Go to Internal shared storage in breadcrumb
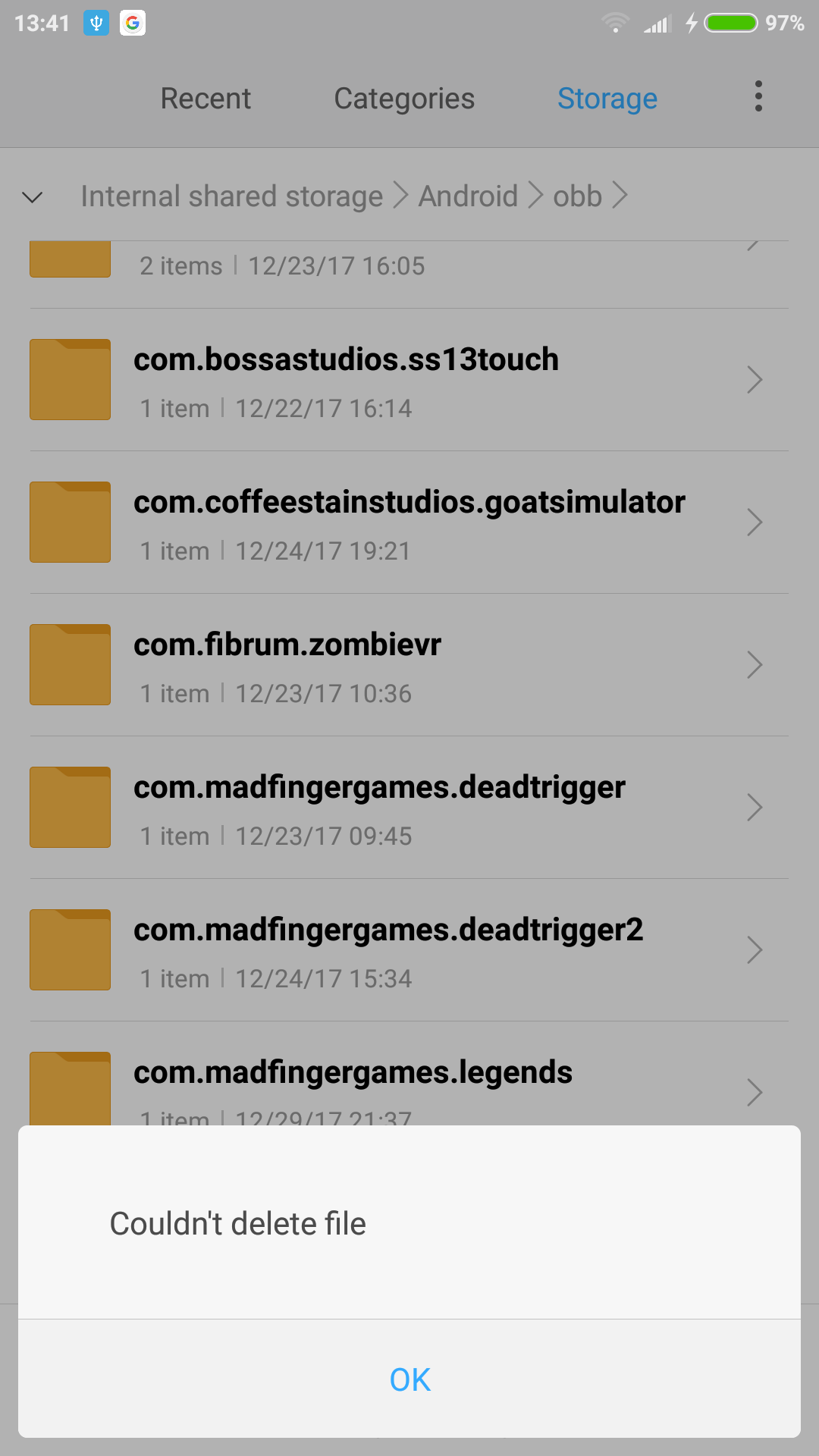 tap(232, 196)
